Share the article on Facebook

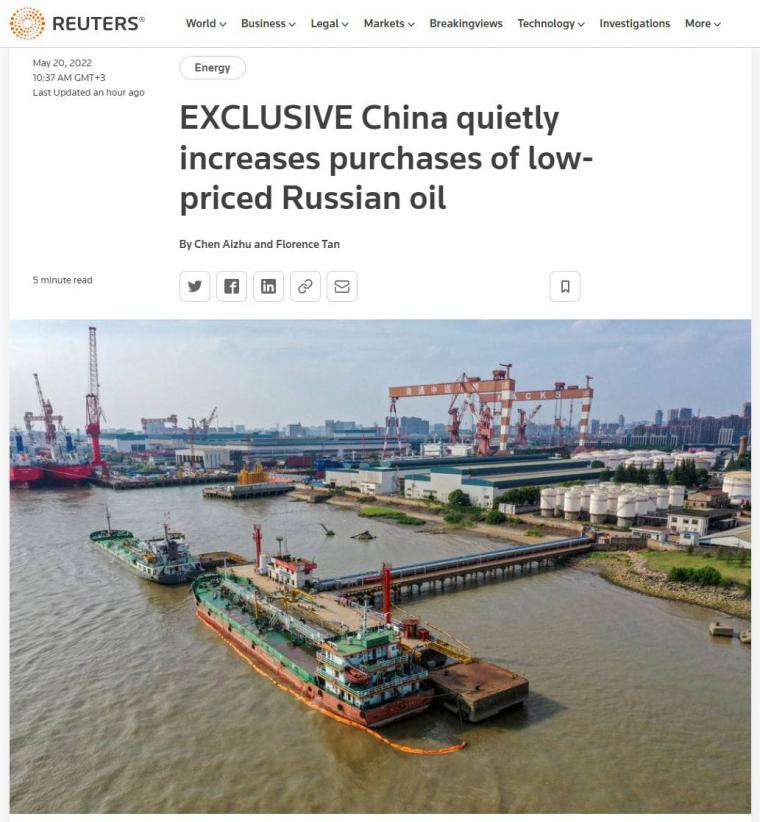pos(232,287)
